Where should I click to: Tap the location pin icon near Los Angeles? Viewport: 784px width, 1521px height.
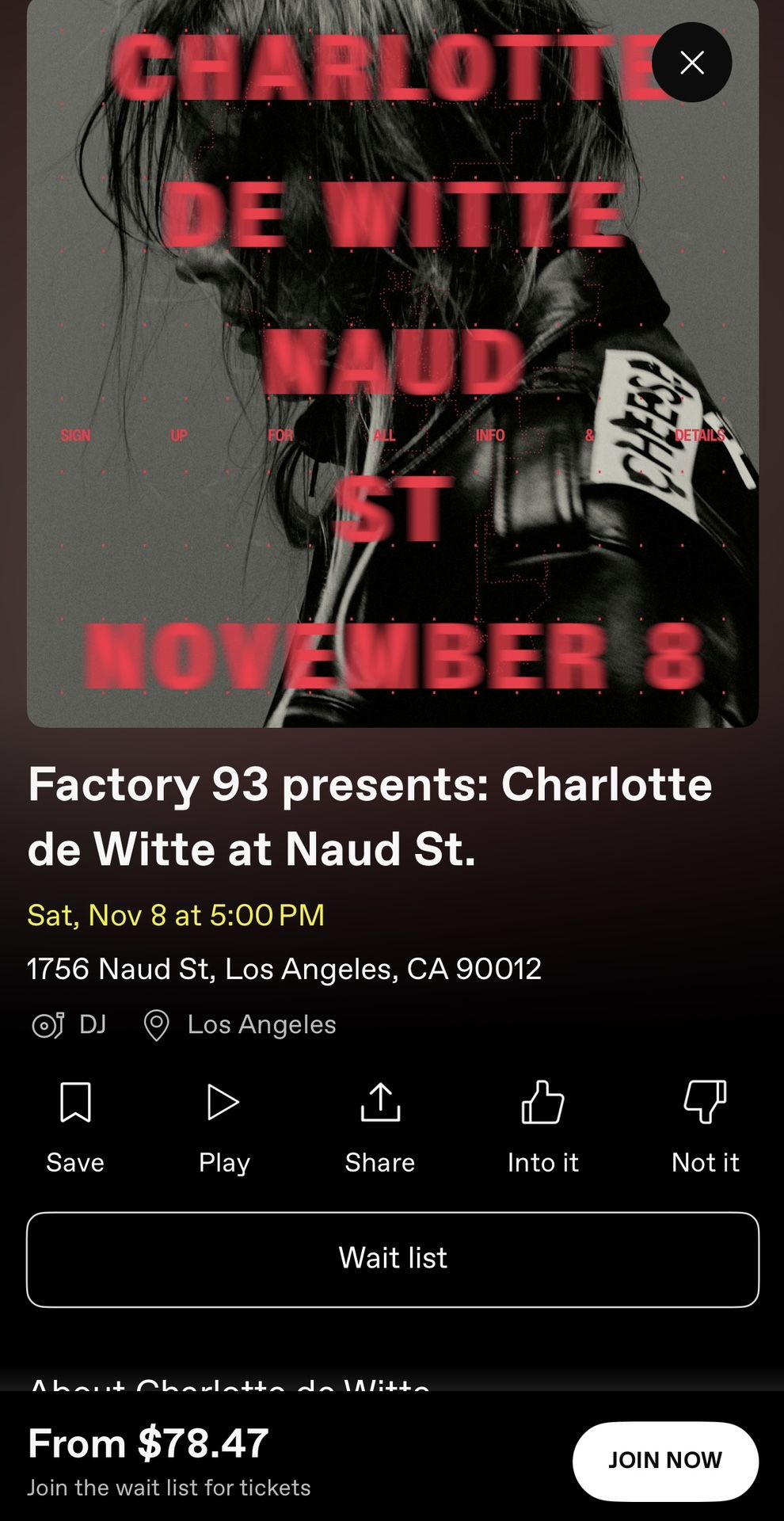[x=157, y=1024]
